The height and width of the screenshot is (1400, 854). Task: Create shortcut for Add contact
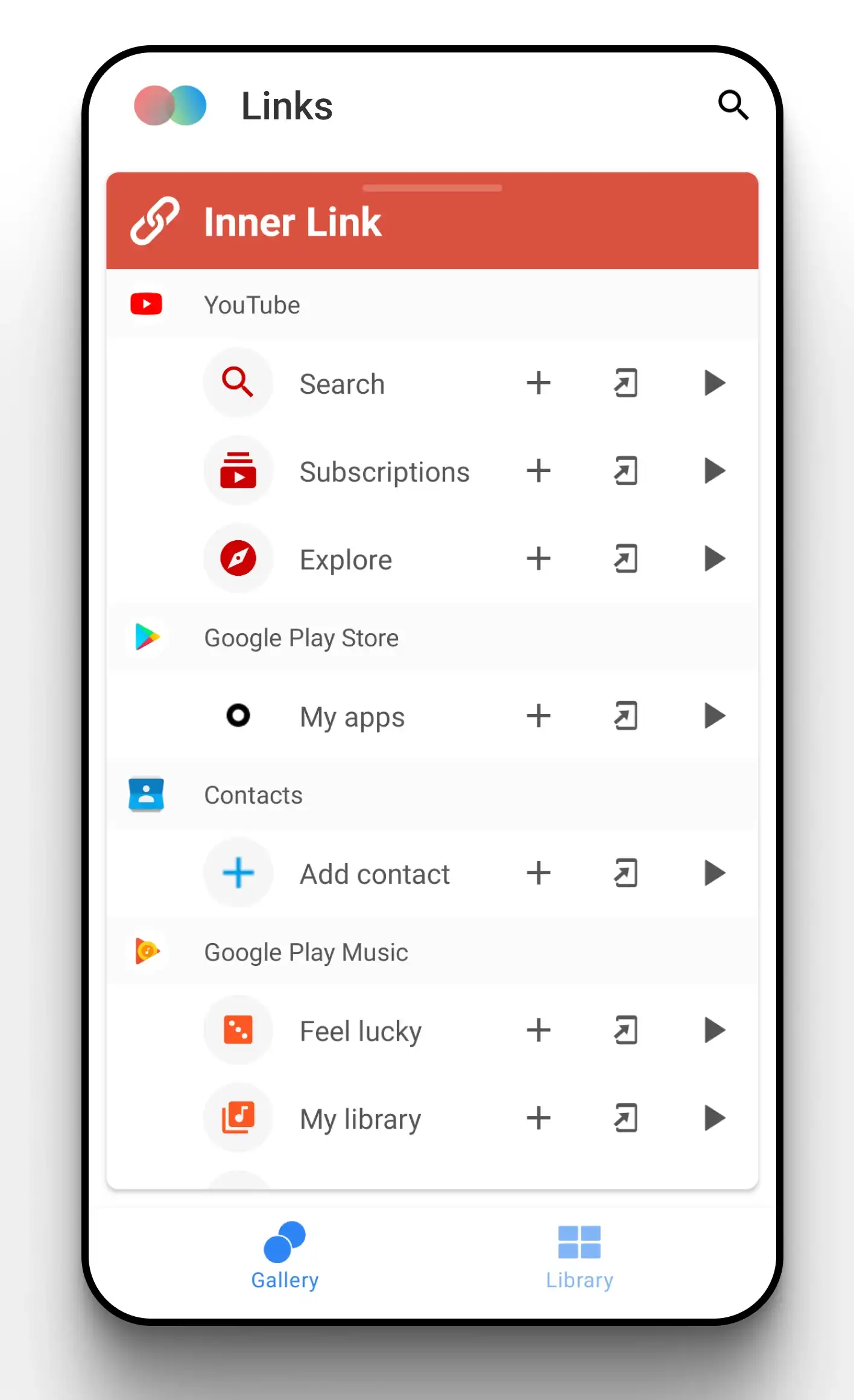625,873
